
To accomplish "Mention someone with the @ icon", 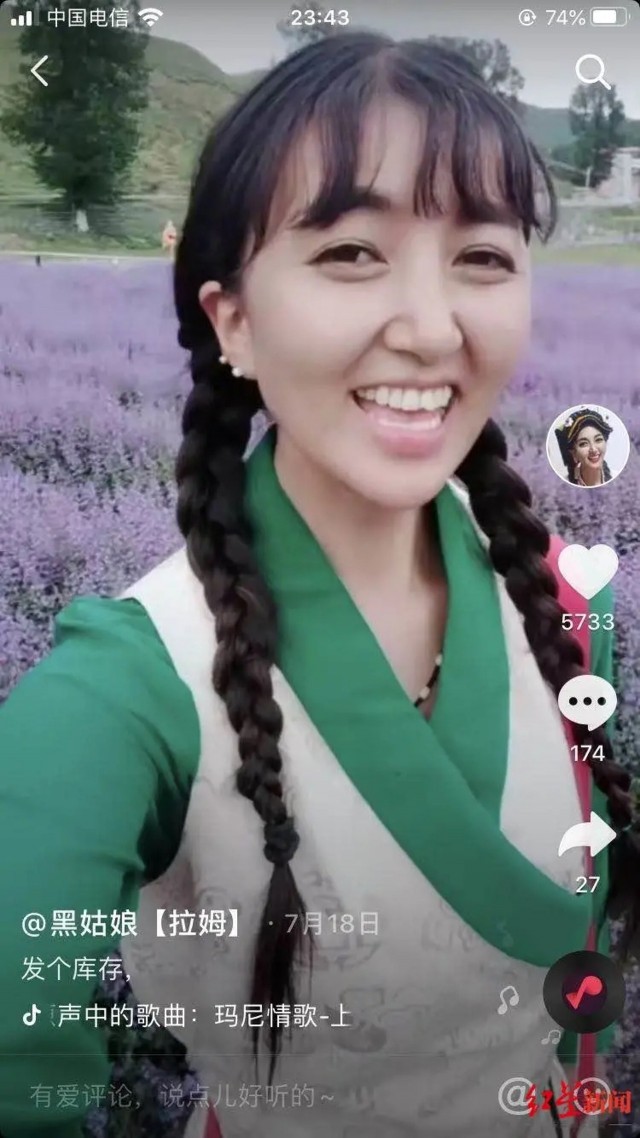I will pyautogui.click(x=517, y=1096).
